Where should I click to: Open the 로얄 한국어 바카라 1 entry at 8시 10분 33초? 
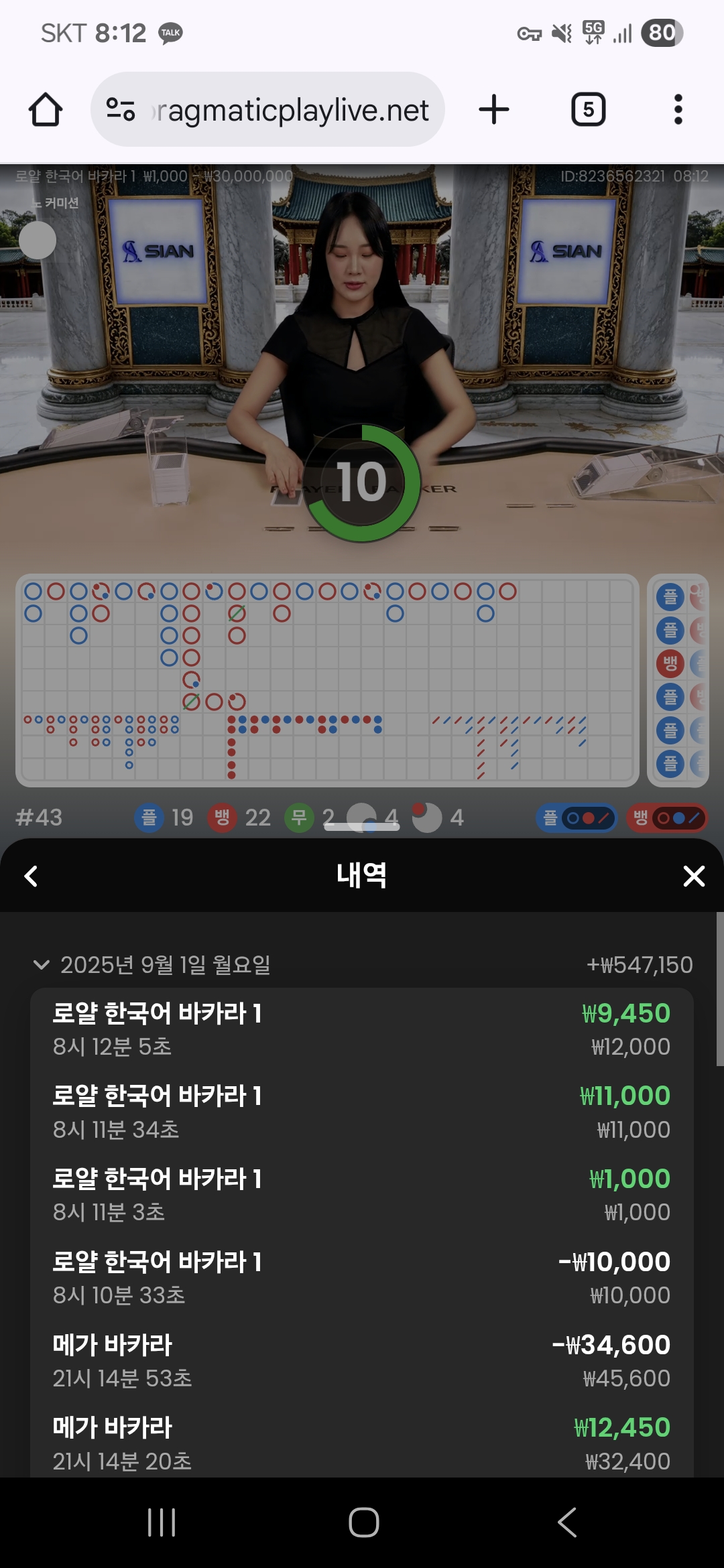pos(362,1279)
